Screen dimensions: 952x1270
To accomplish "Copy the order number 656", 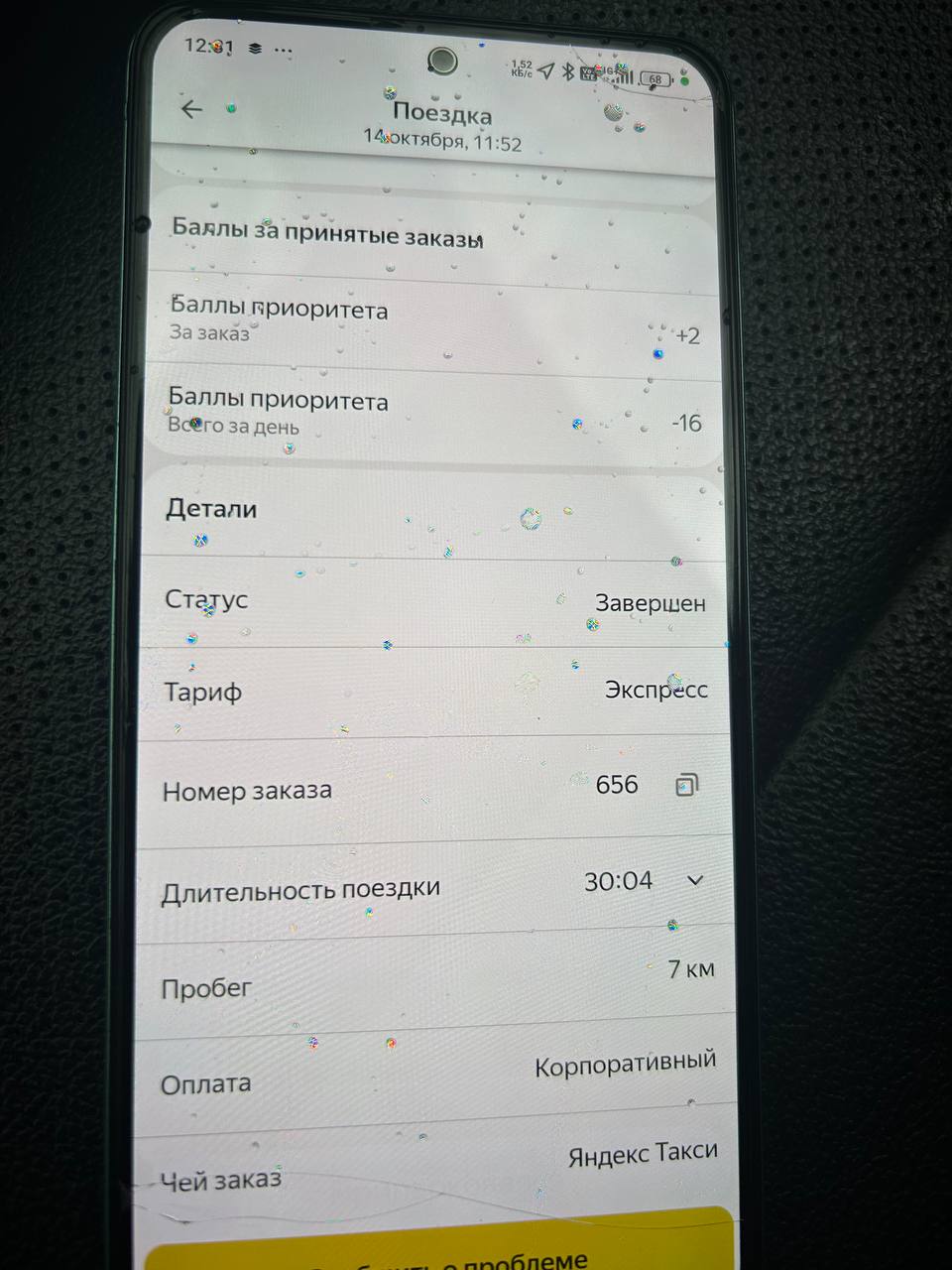I will pos(686,785).
